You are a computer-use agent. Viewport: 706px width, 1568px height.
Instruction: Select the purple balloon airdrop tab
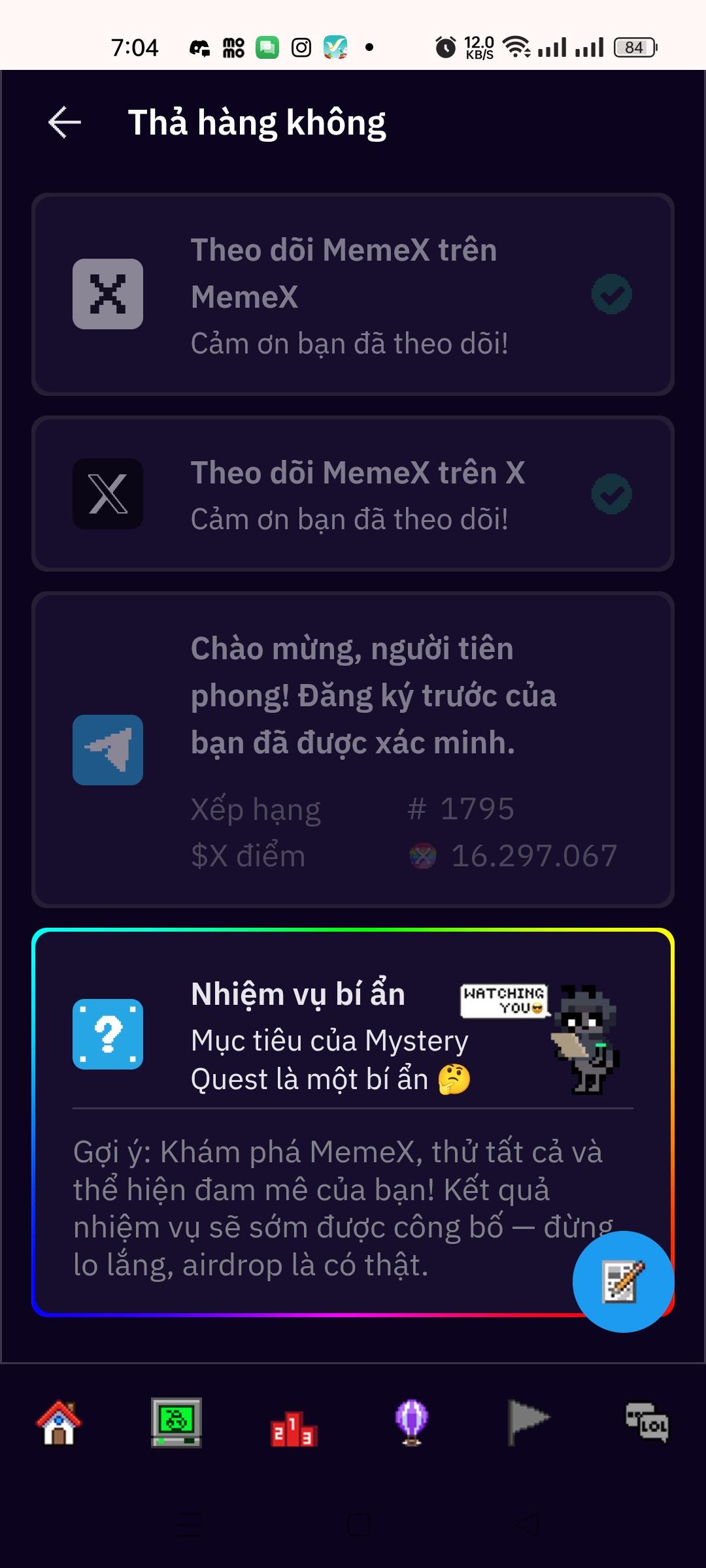(x=411, y=1422)
